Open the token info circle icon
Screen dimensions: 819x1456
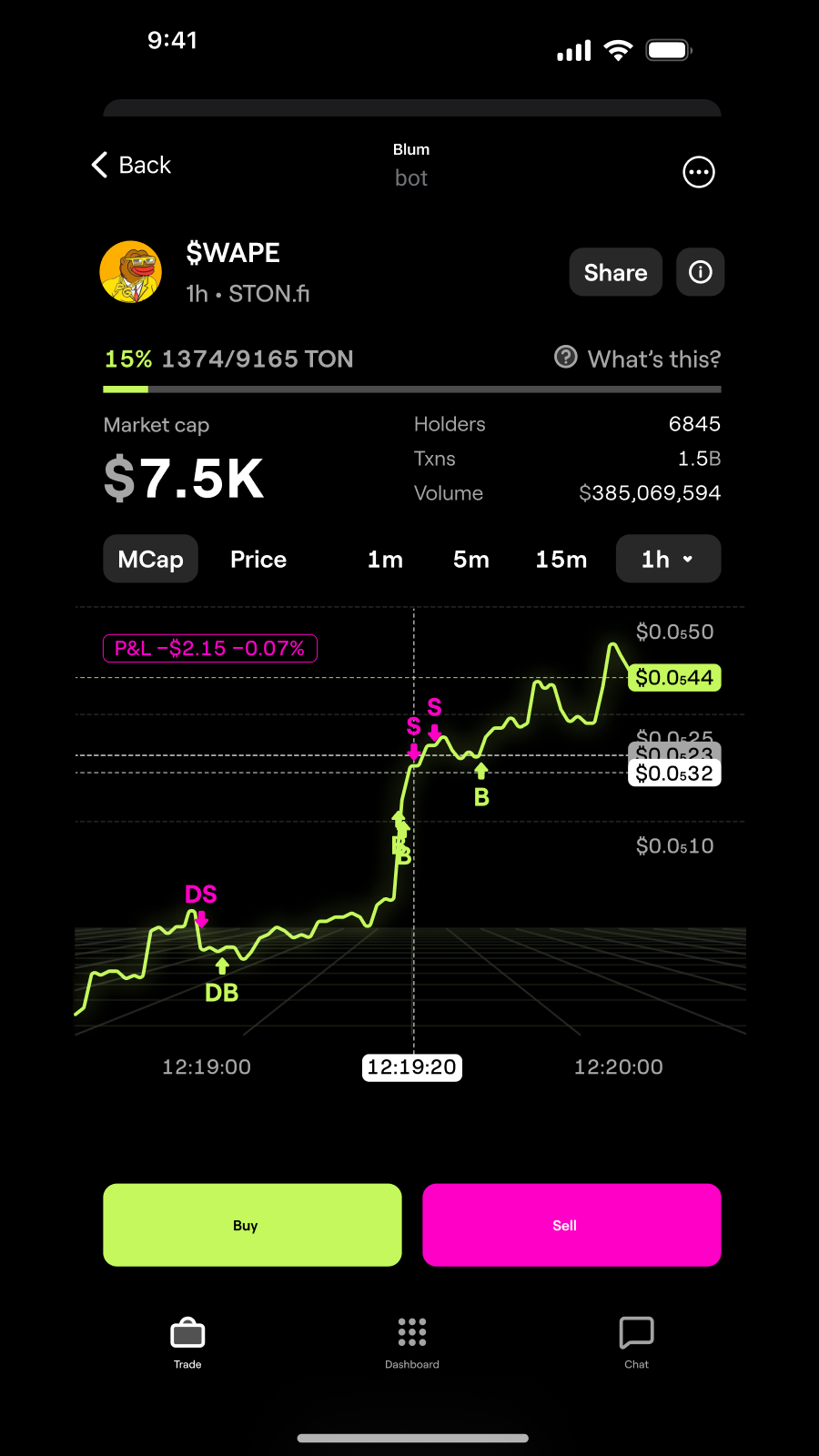[x=700, y=271]
